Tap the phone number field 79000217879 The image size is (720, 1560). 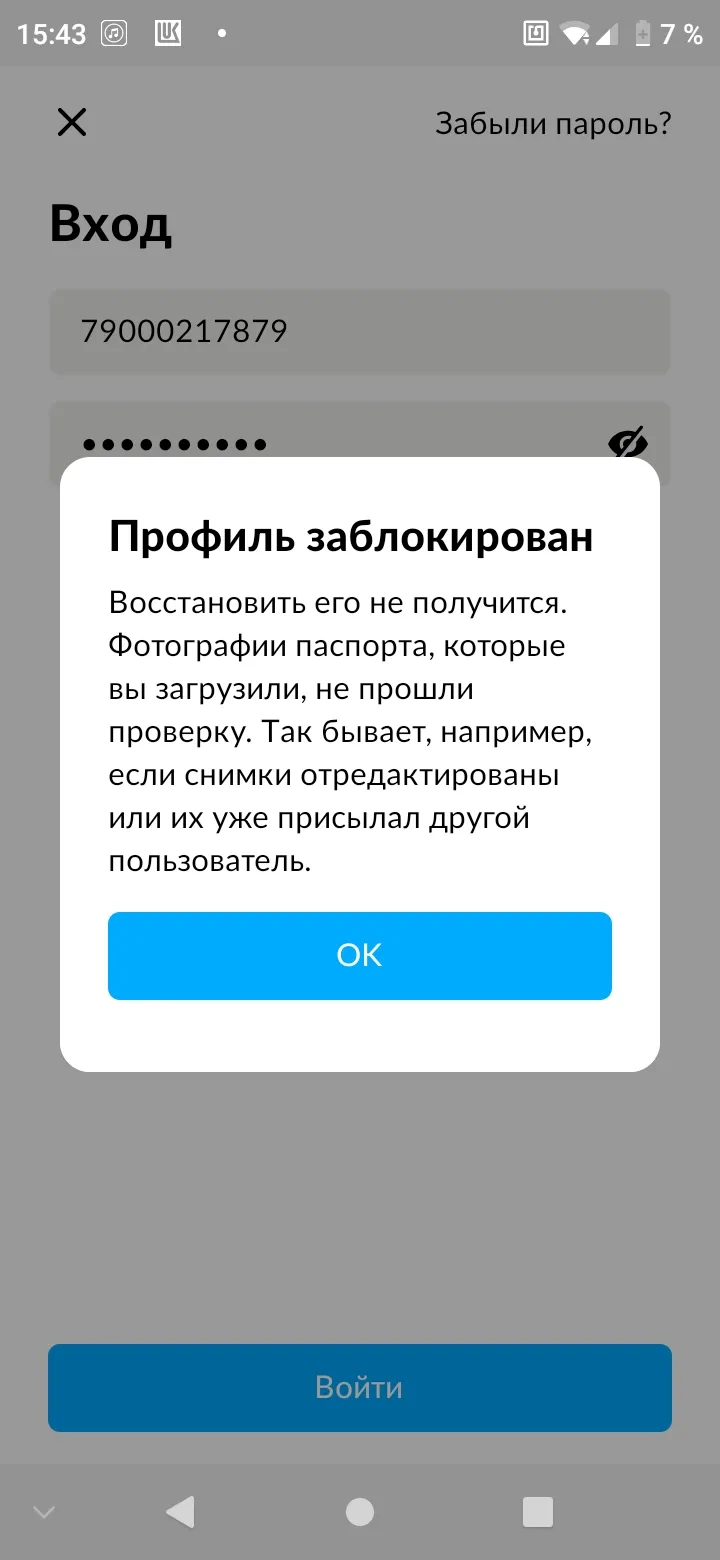tap(360, 332)
